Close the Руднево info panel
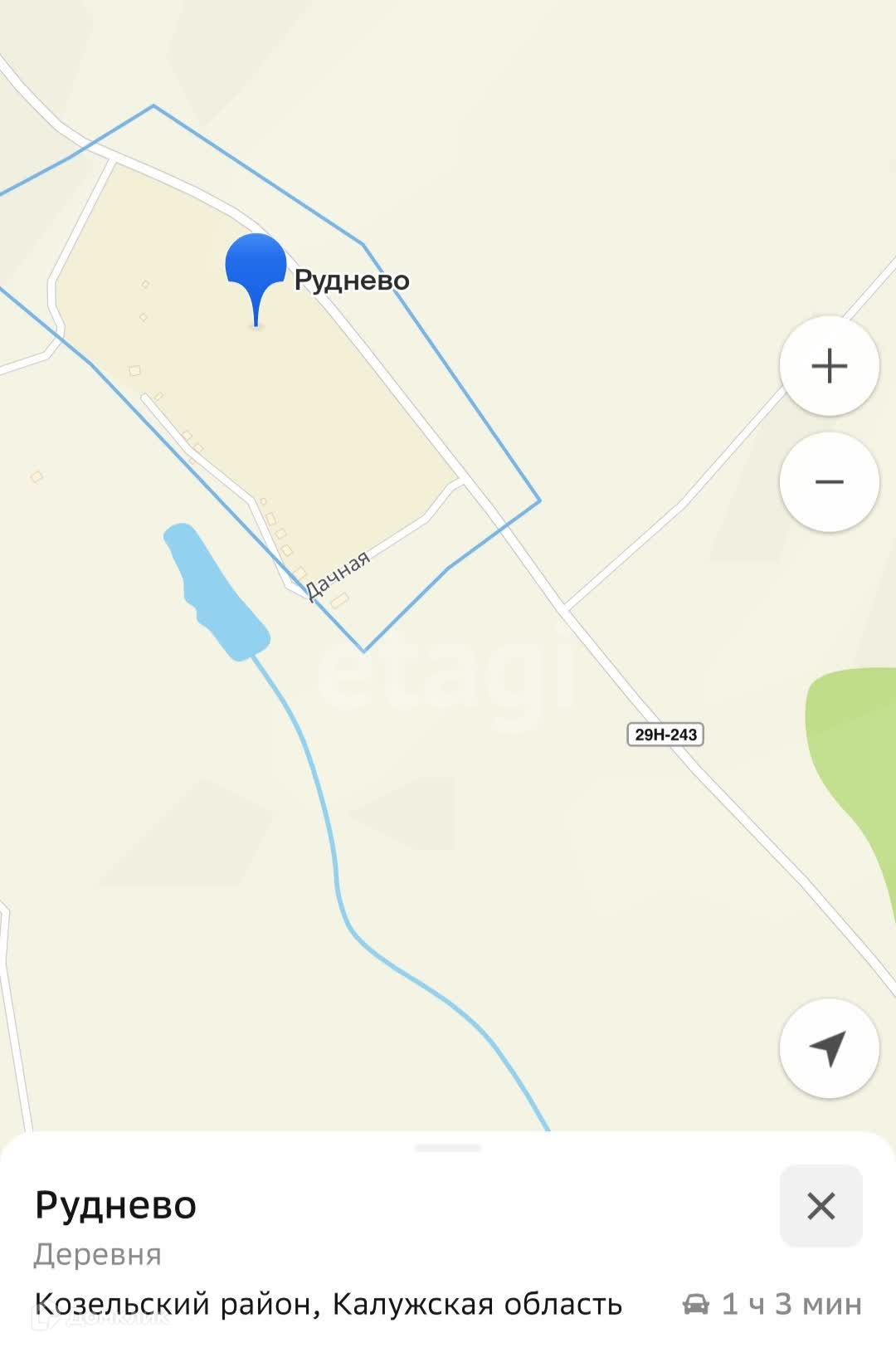Screen dimensions: 896x1352 [x=821, y=1205]
